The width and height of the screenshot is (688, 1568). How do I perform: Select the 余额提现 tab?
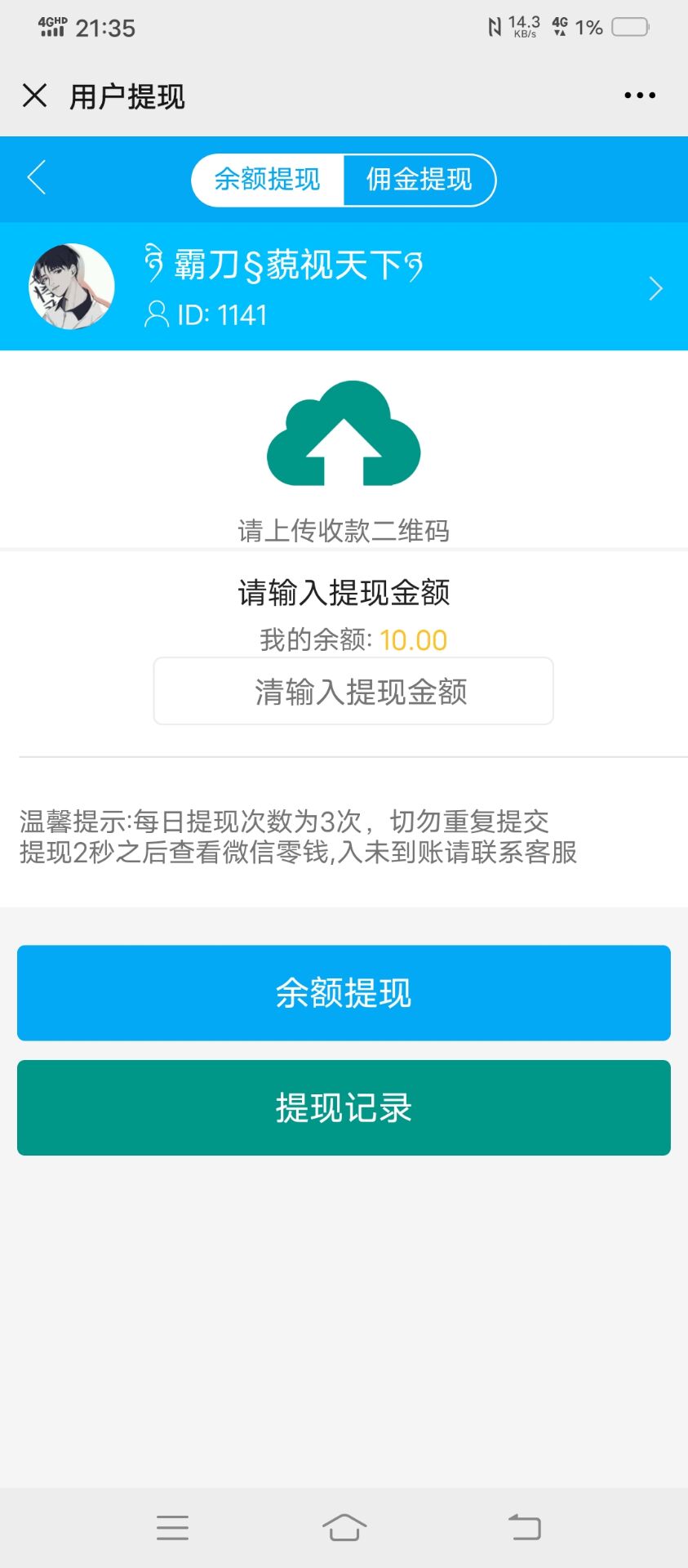[268, 180]
